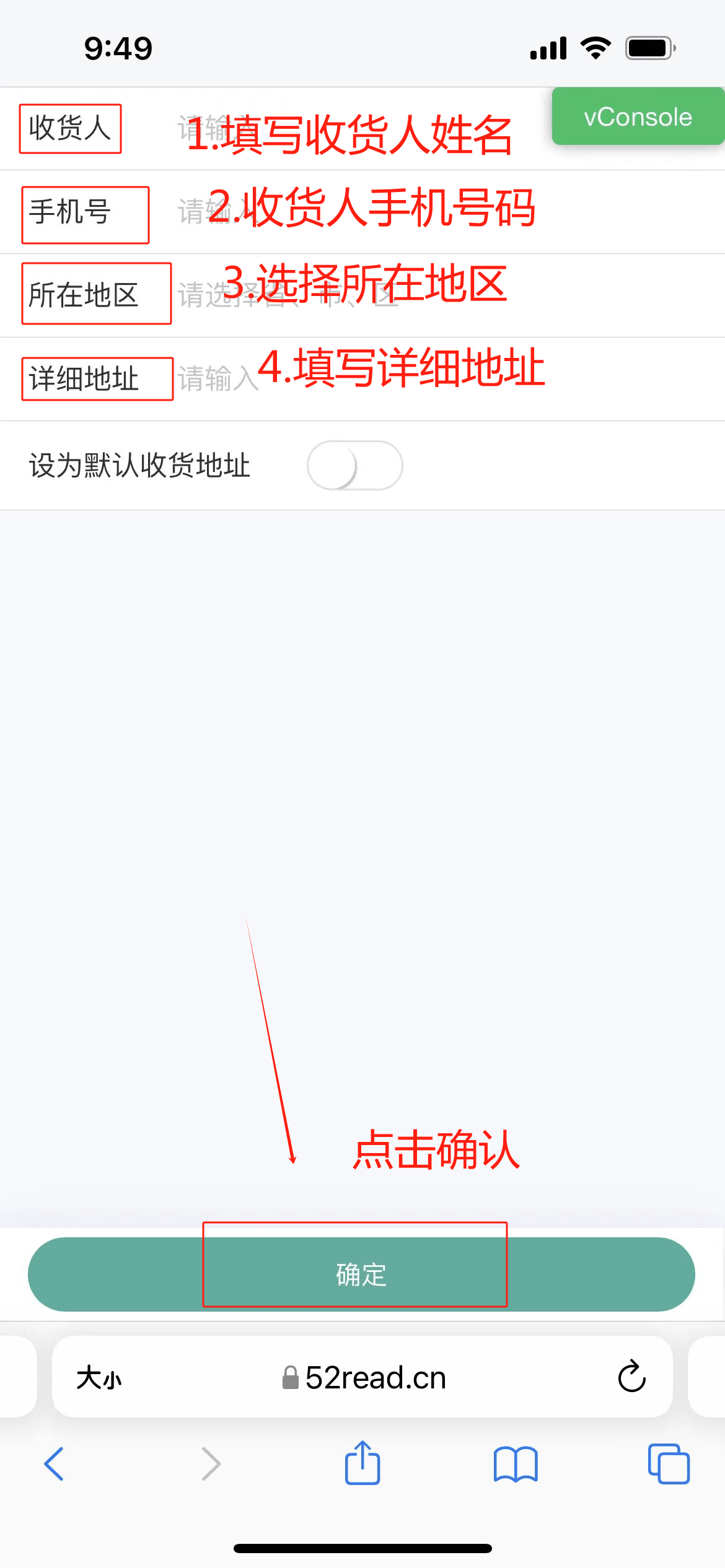Open the 大小 text size menu
This screenshot has width=725, height=1568.
[99, 1378]
